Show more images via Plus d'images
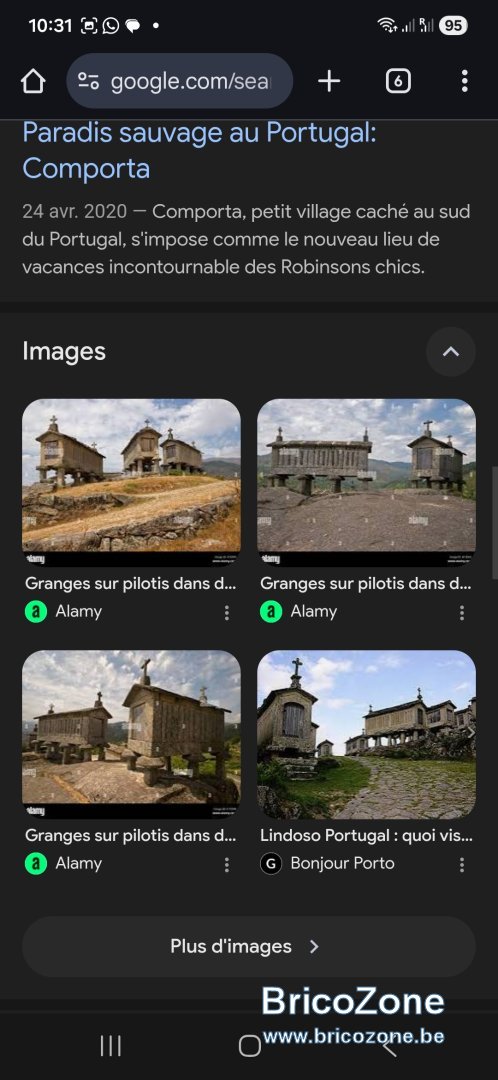498x1080 pixels. (249, 946)
